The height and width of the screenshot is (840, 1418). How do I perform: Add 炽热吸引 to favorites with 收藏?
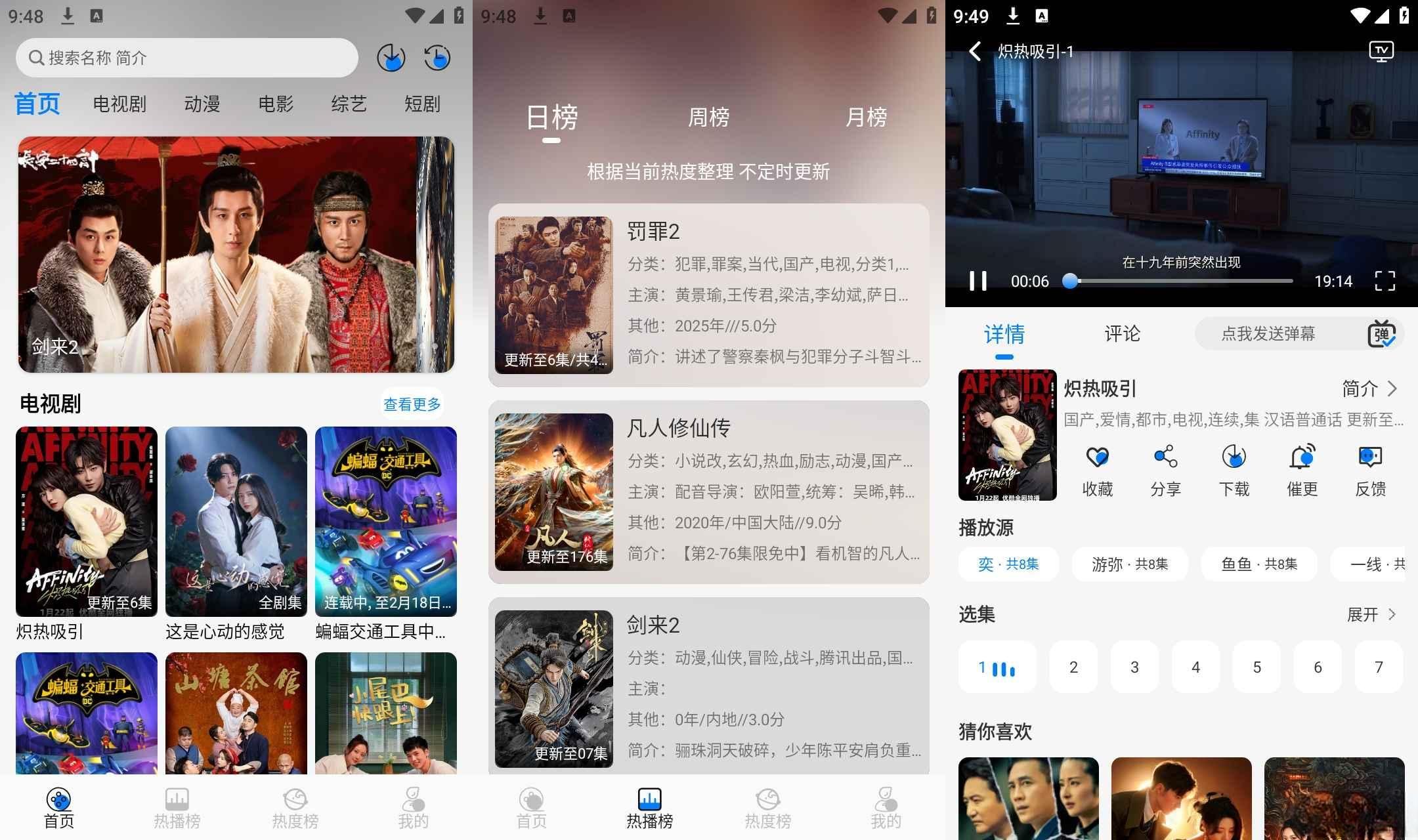[1097, 470]
